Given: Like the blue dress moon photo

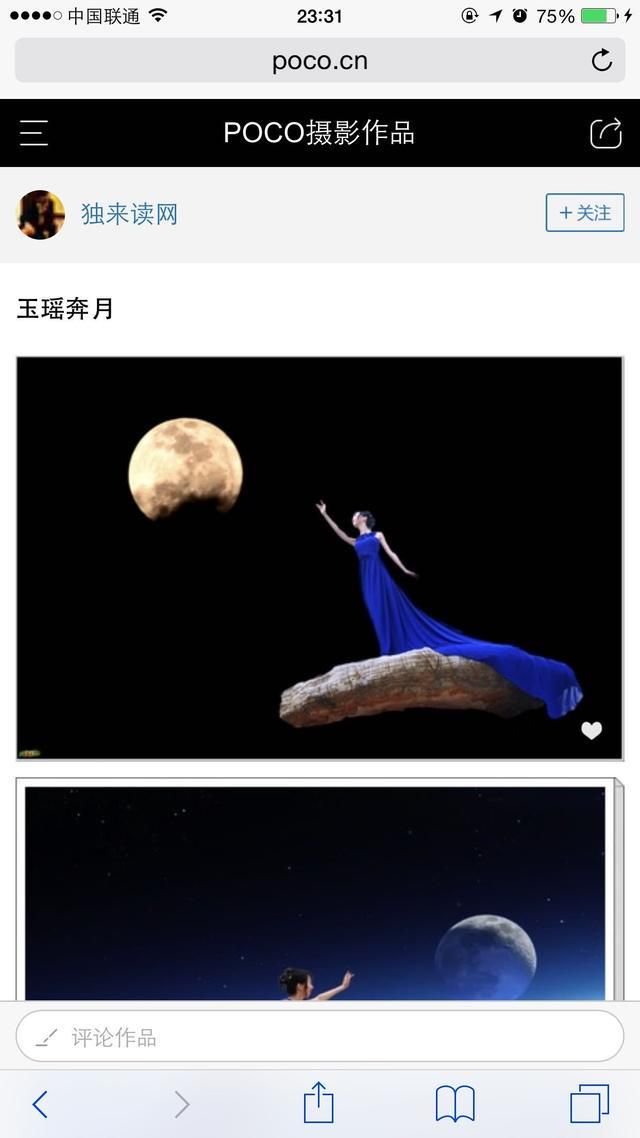Looking at the screenshot, I should (591, 730).
